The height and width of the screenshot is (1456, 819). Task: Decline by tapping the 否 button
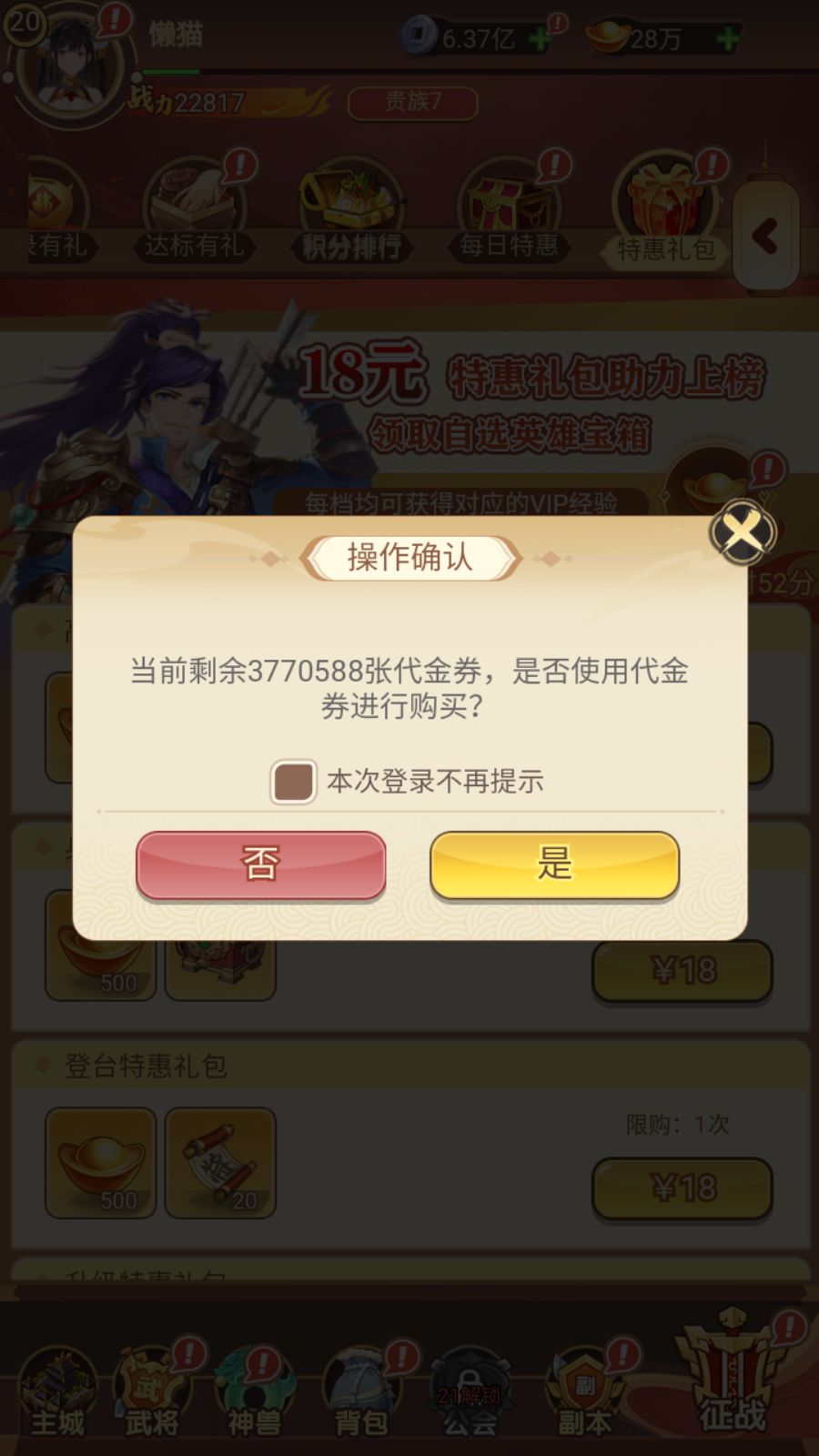pyautogui.click(x=261, y=864)
